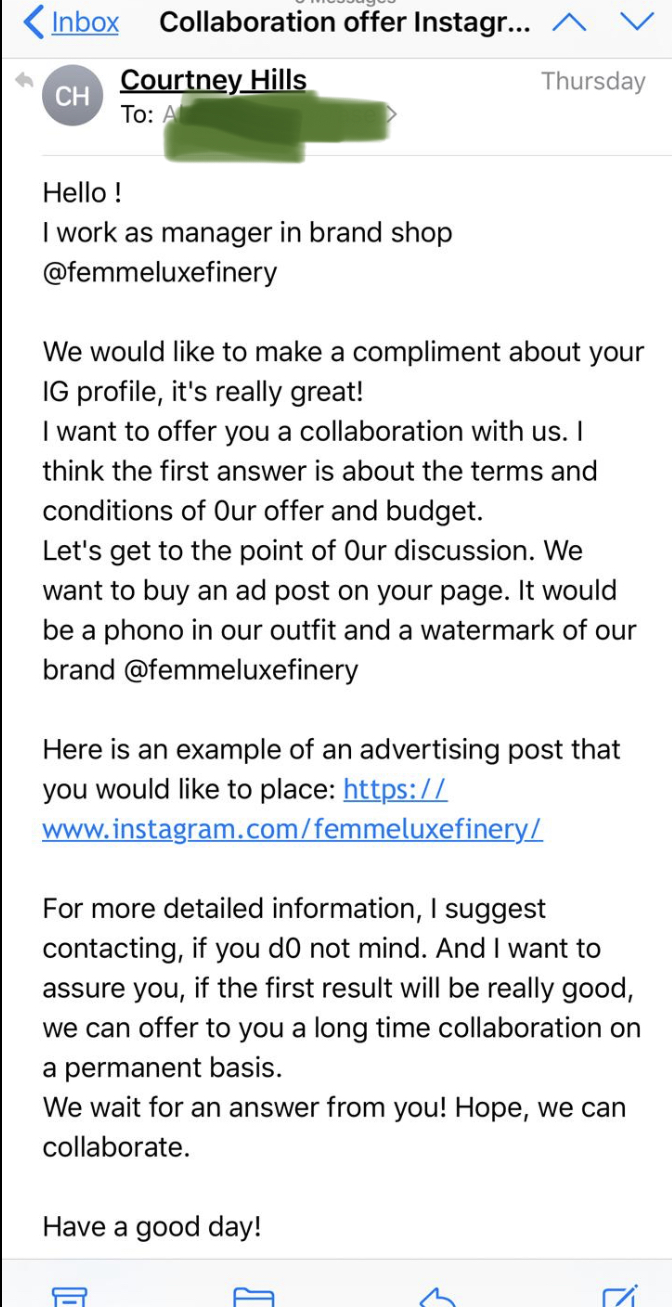The height and width of the screenshot is (1307, 672).
Task: Open sender Courtney Hills contact details
Action: 213,79
